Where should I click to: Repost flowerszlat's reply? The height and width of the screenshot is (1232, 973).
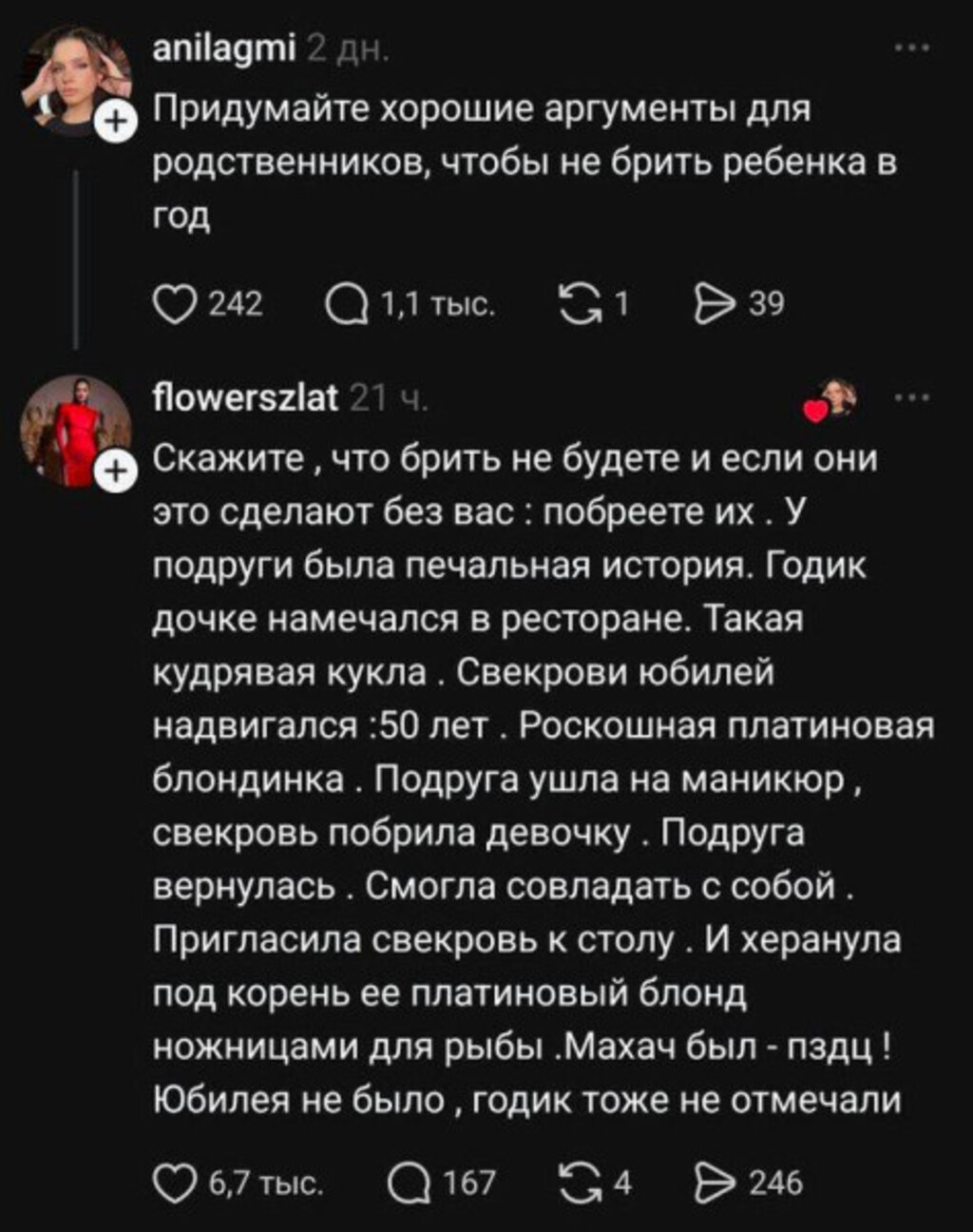[578, 1184]
